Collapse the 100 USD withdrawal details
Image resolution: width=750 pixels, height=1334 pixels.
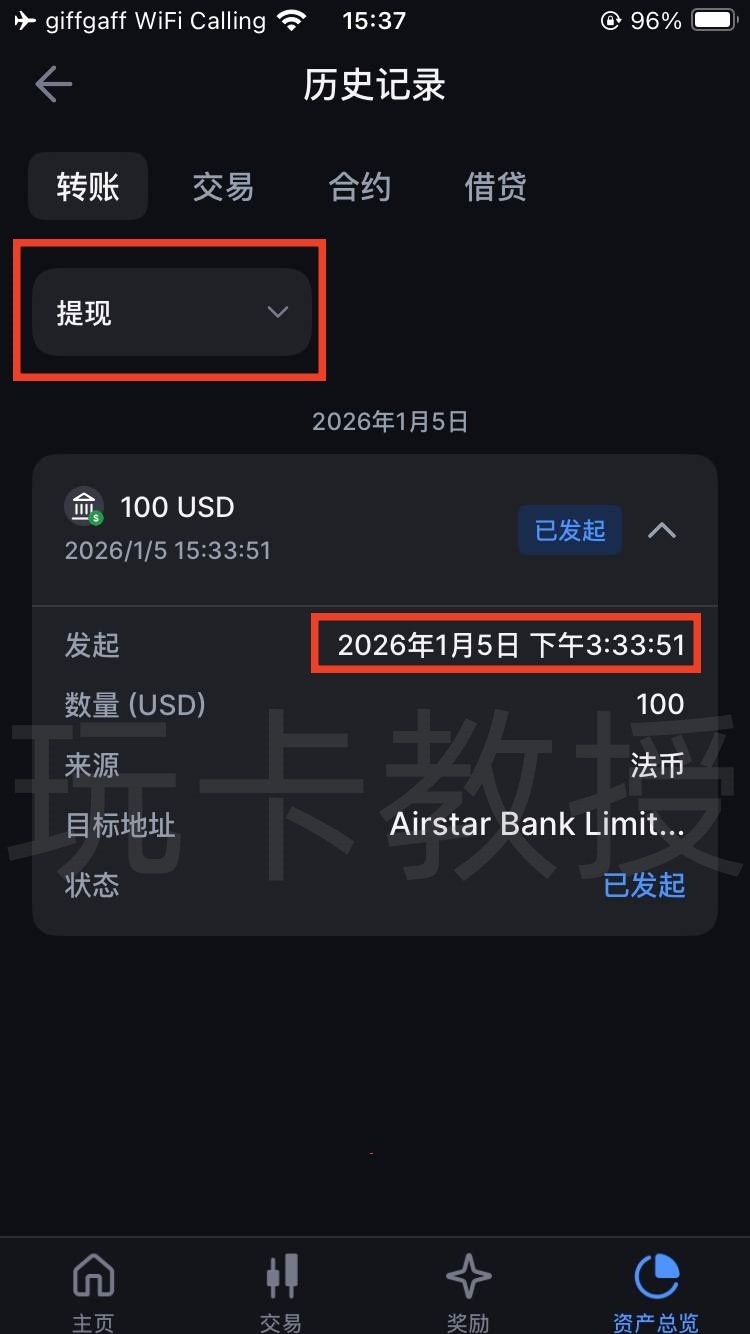click(x=662, y=531)
